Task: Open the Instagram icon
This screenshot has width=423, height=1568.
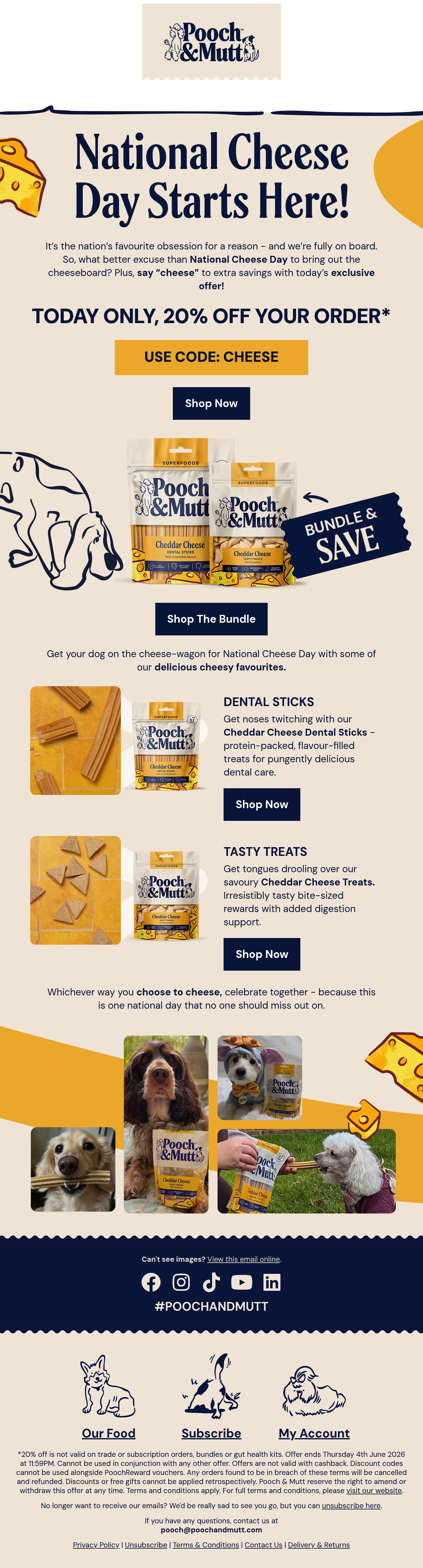Action: pos(181,1283)
